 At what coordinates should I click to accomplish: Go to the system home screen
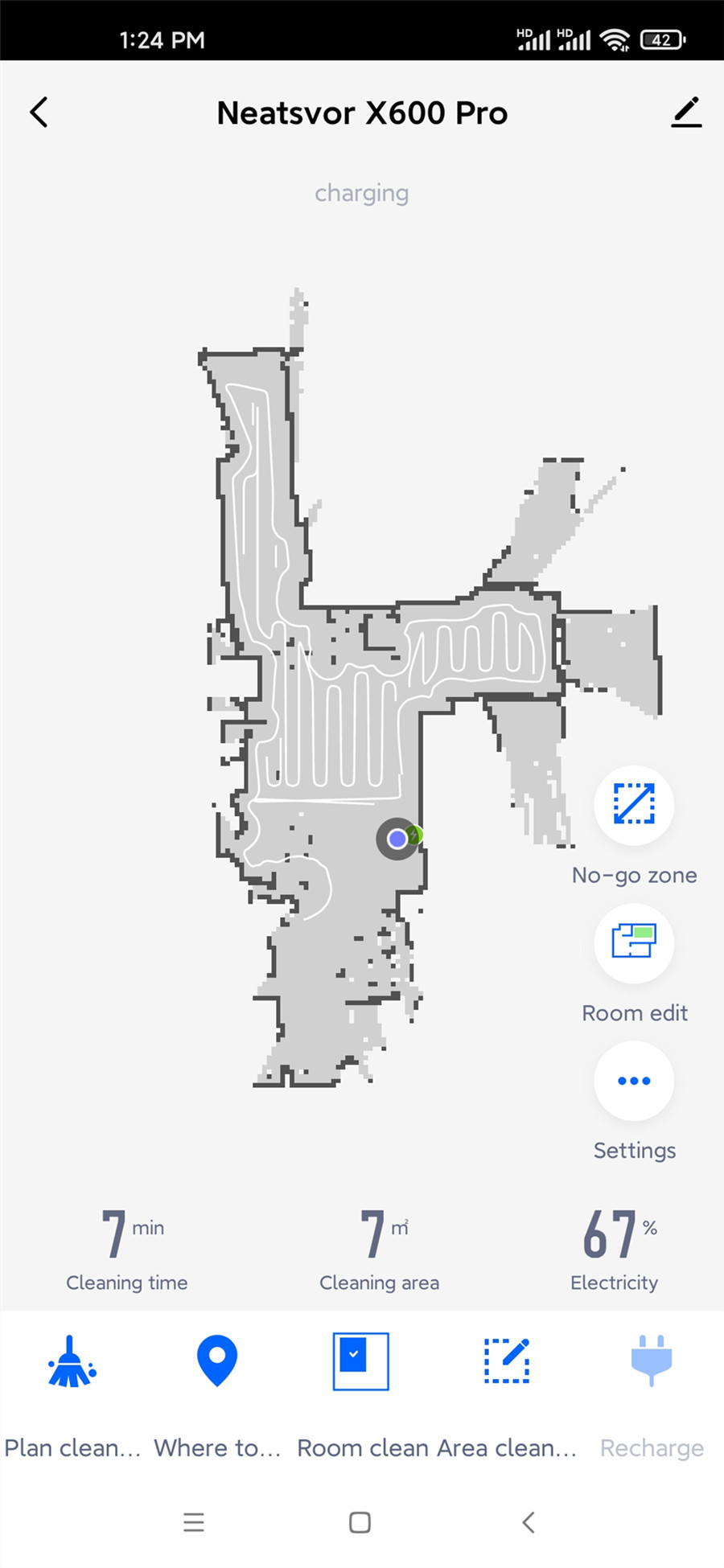360,1522
